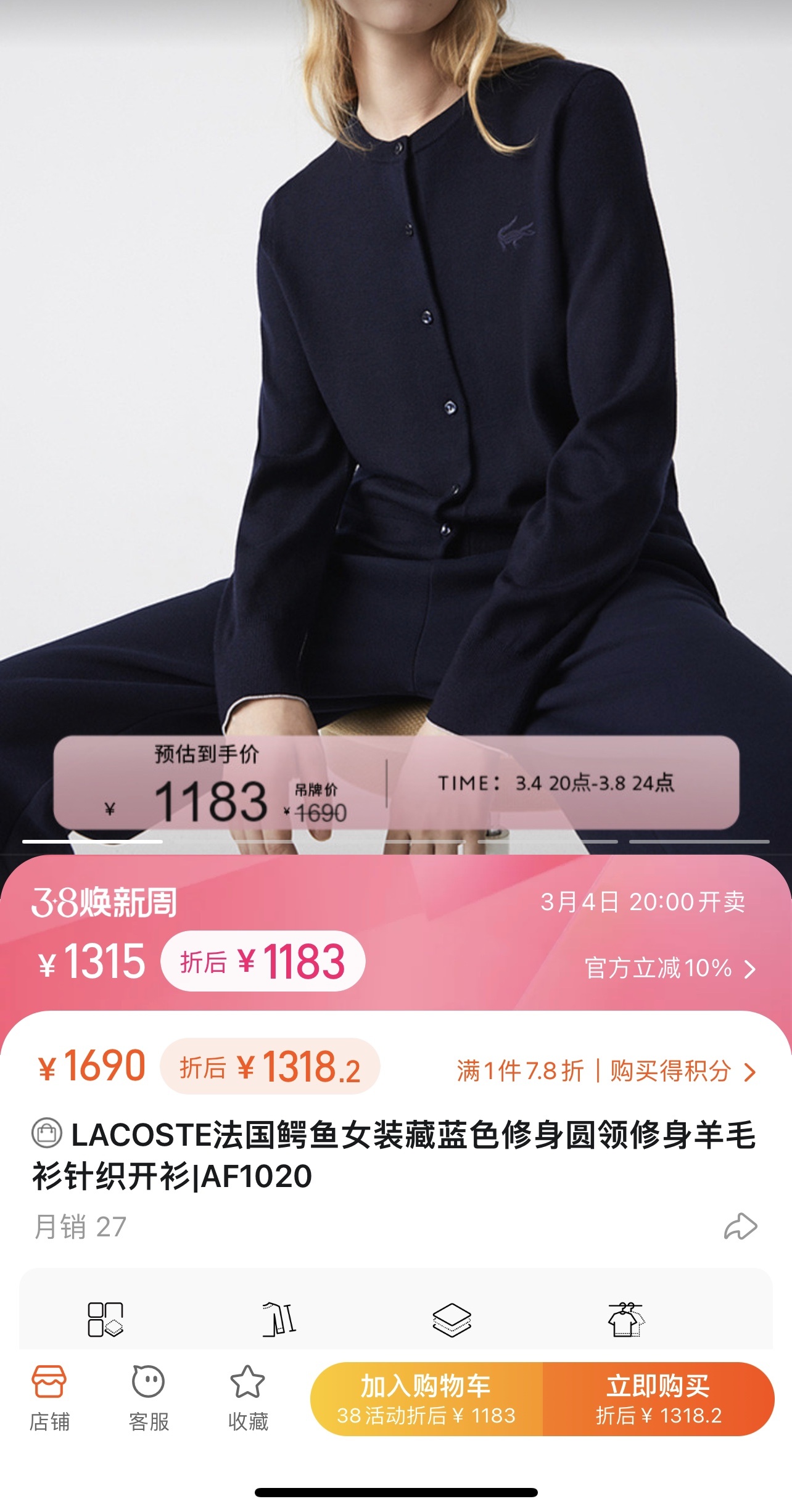Tap 立即购买 to buy now
The image size is (792, 1512).
point(658,1398)
